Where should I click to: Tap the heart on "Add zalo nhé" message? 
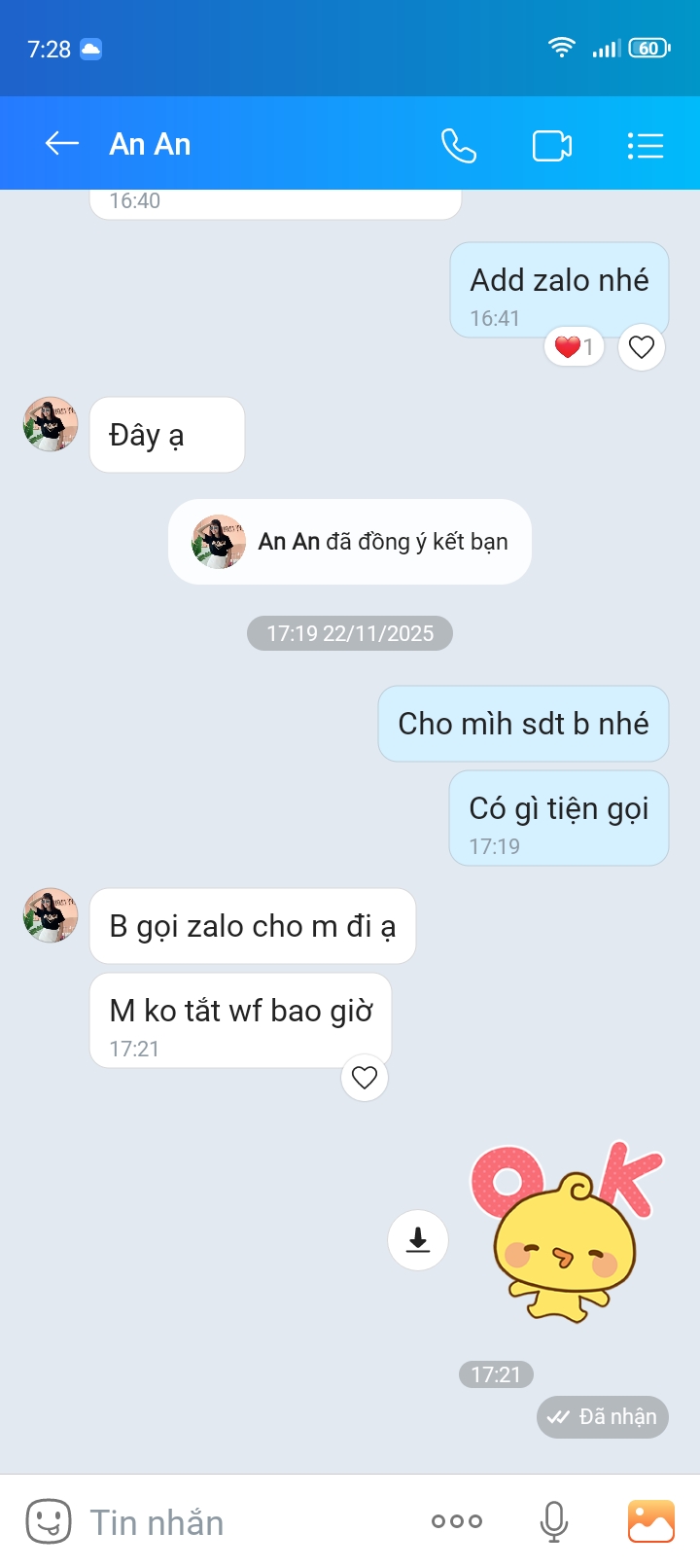click(642, 347)
